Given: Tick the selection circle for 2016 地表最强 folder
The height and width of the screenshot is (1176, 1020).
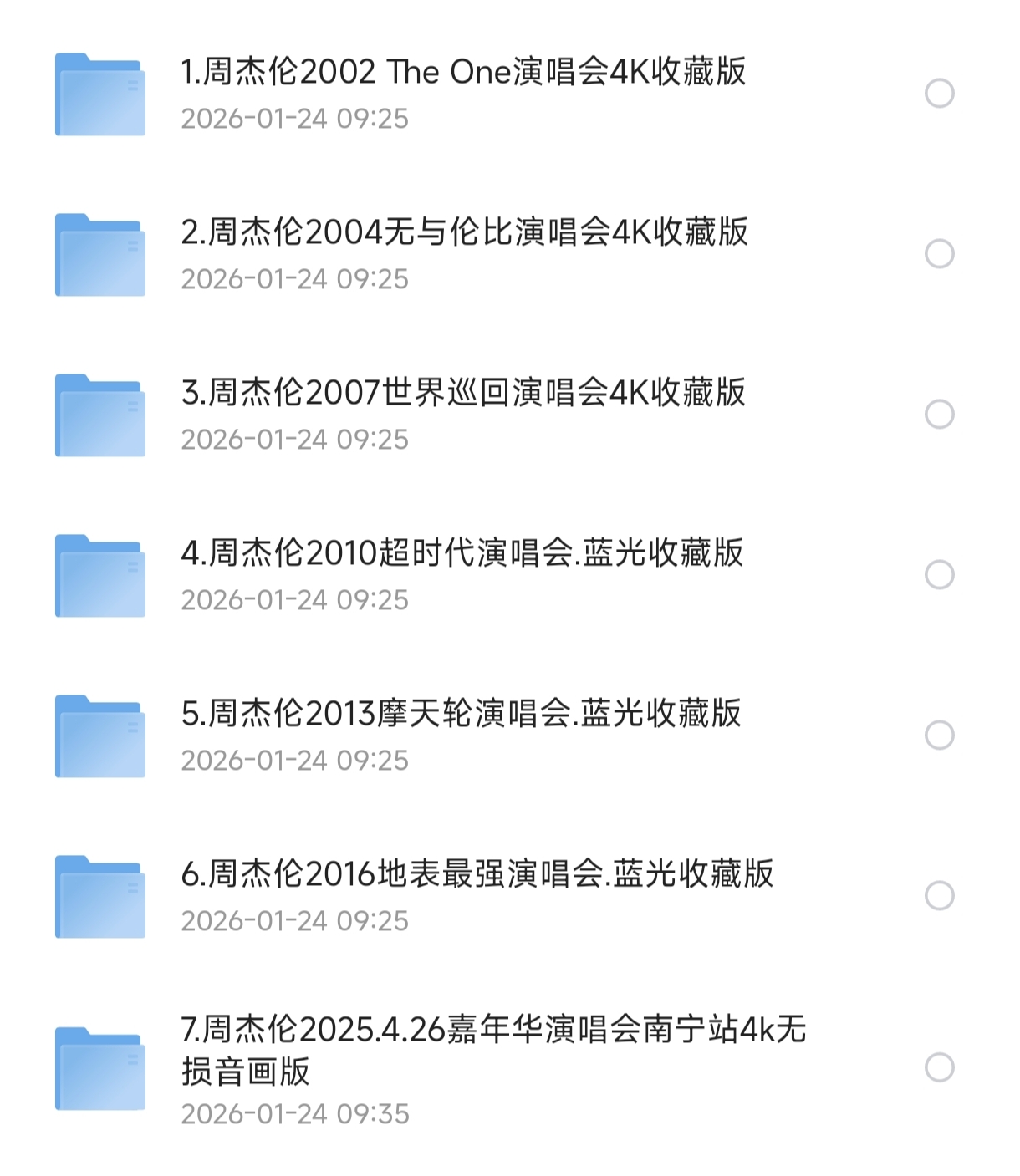Looking at the screenshot, I should point(941,897).
